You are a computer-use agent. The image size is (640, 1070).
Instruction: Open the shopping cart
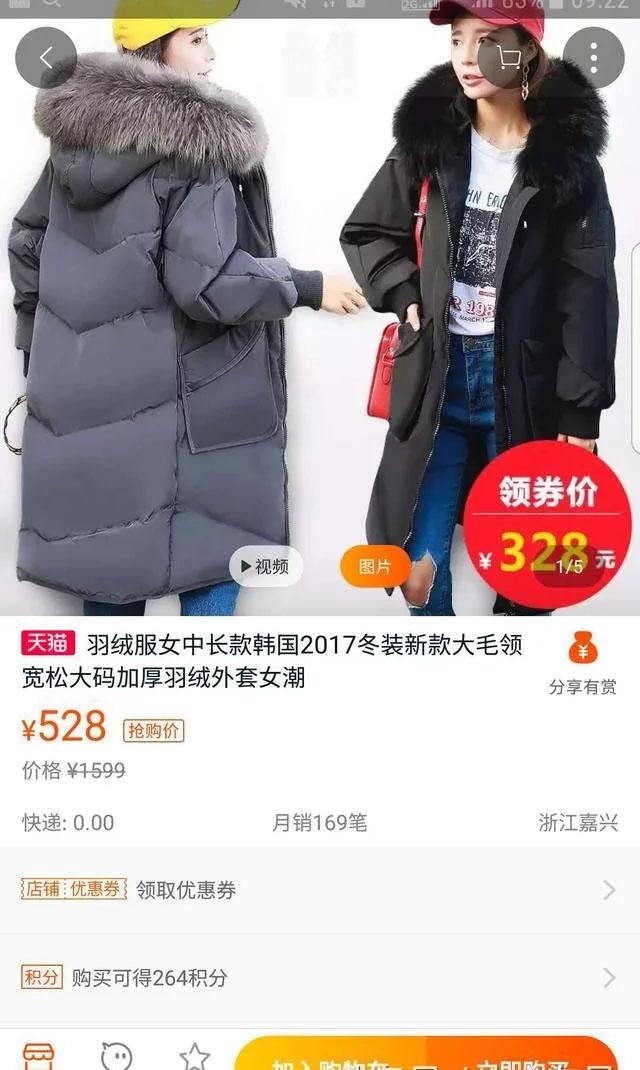(508, 57)
